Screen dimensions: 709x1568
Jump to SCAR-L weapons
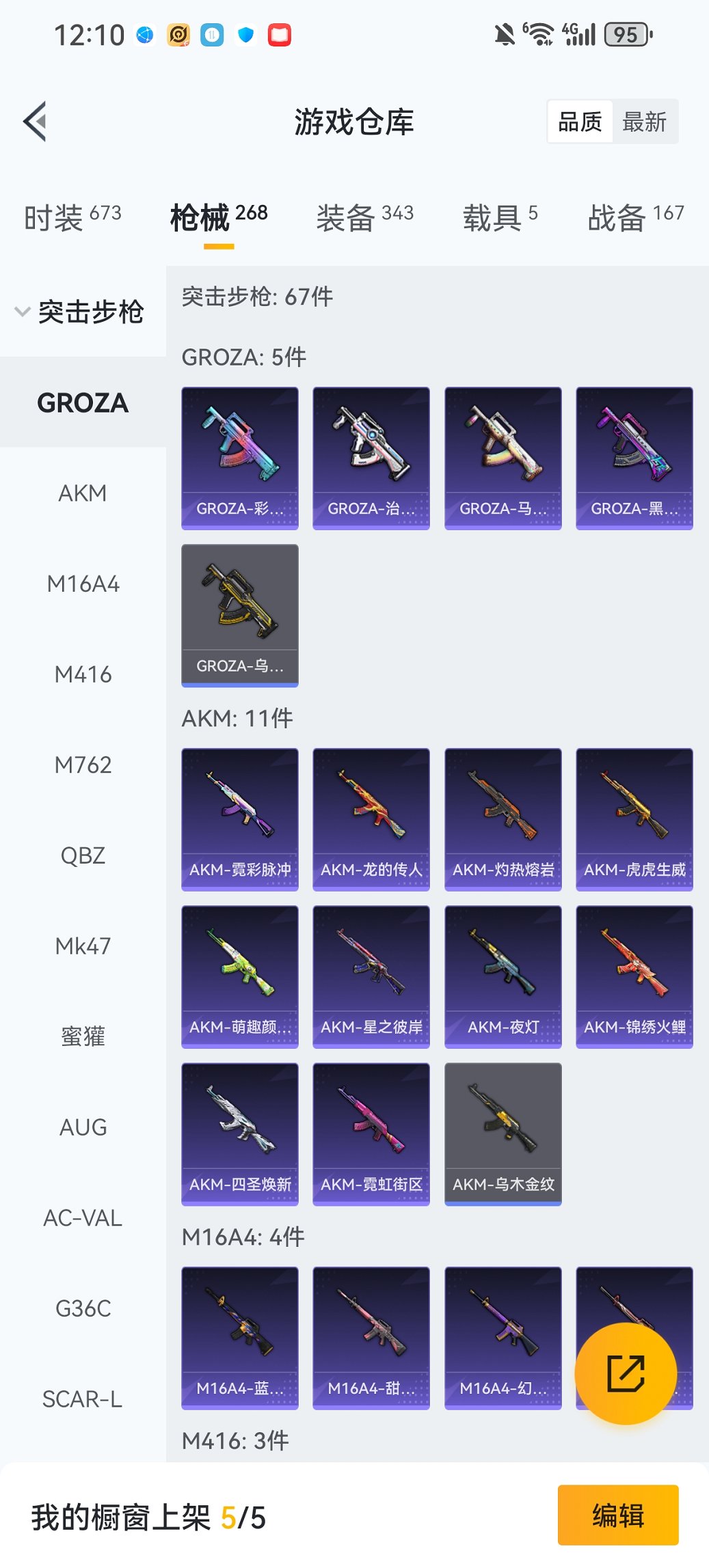pos(83,1399)
